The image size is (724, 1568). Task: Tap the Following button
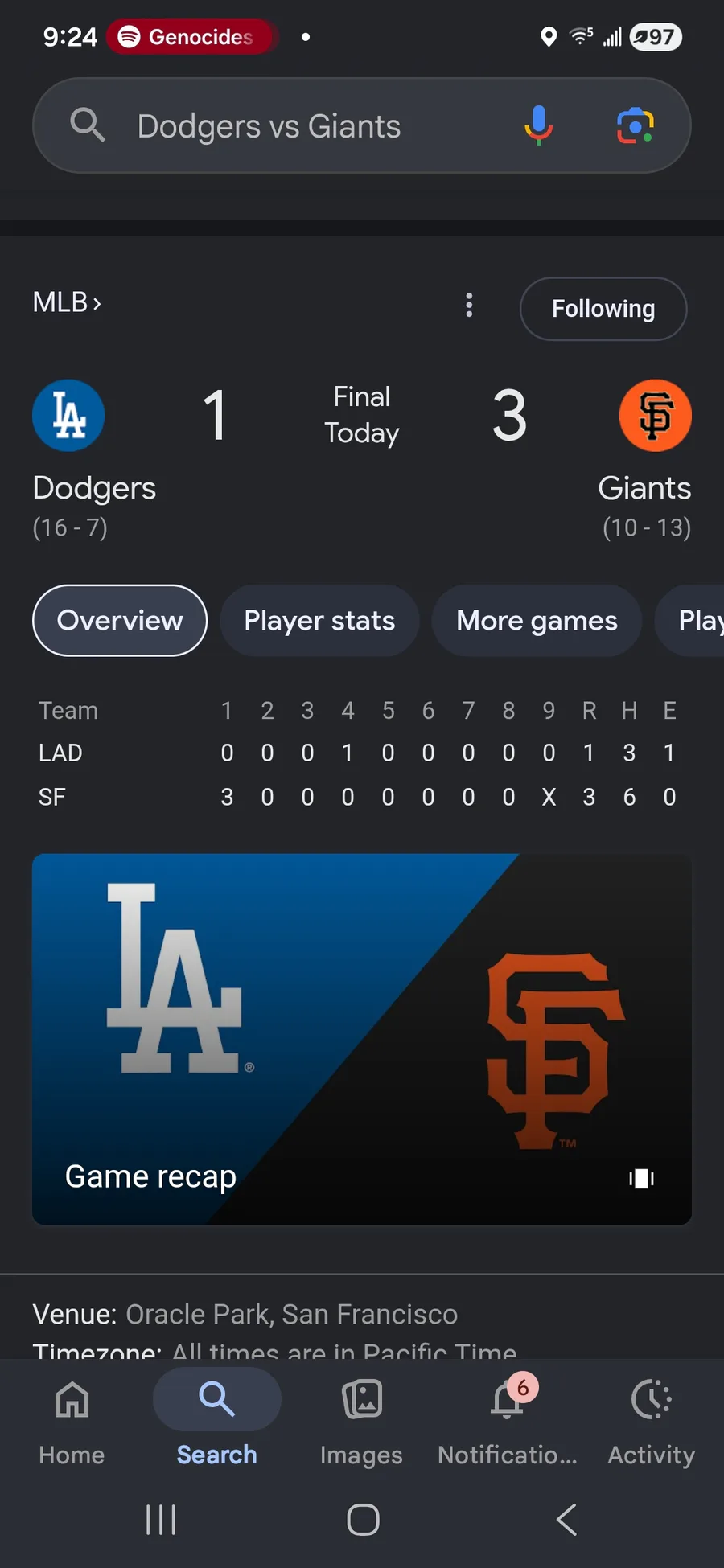pyautogui.click(x=603, y=309)
